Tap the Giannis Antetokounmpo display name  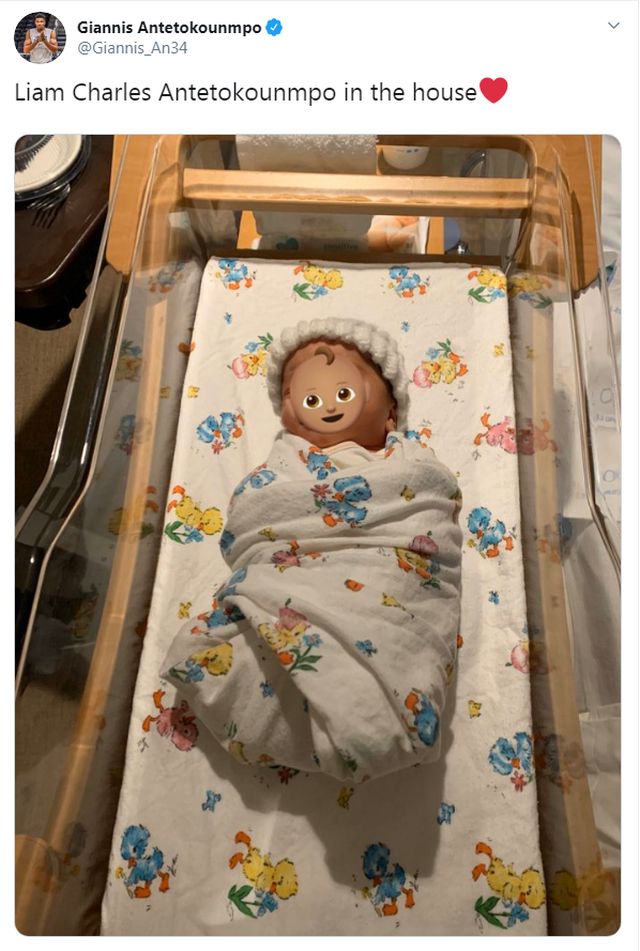tap(169, 27)
